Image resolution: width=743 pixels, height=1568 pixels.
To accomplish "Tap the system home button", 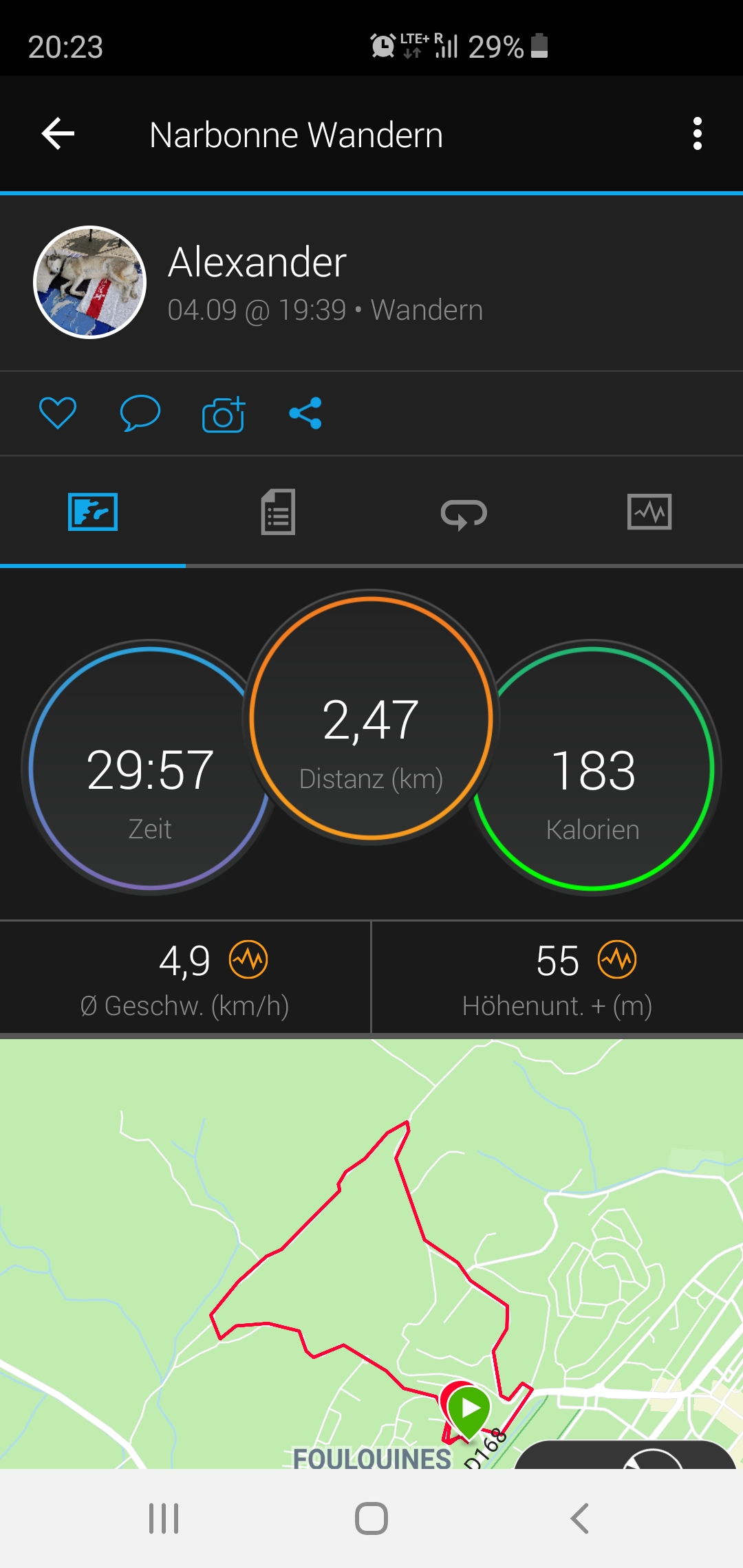I will click(x=371, y=1518).
